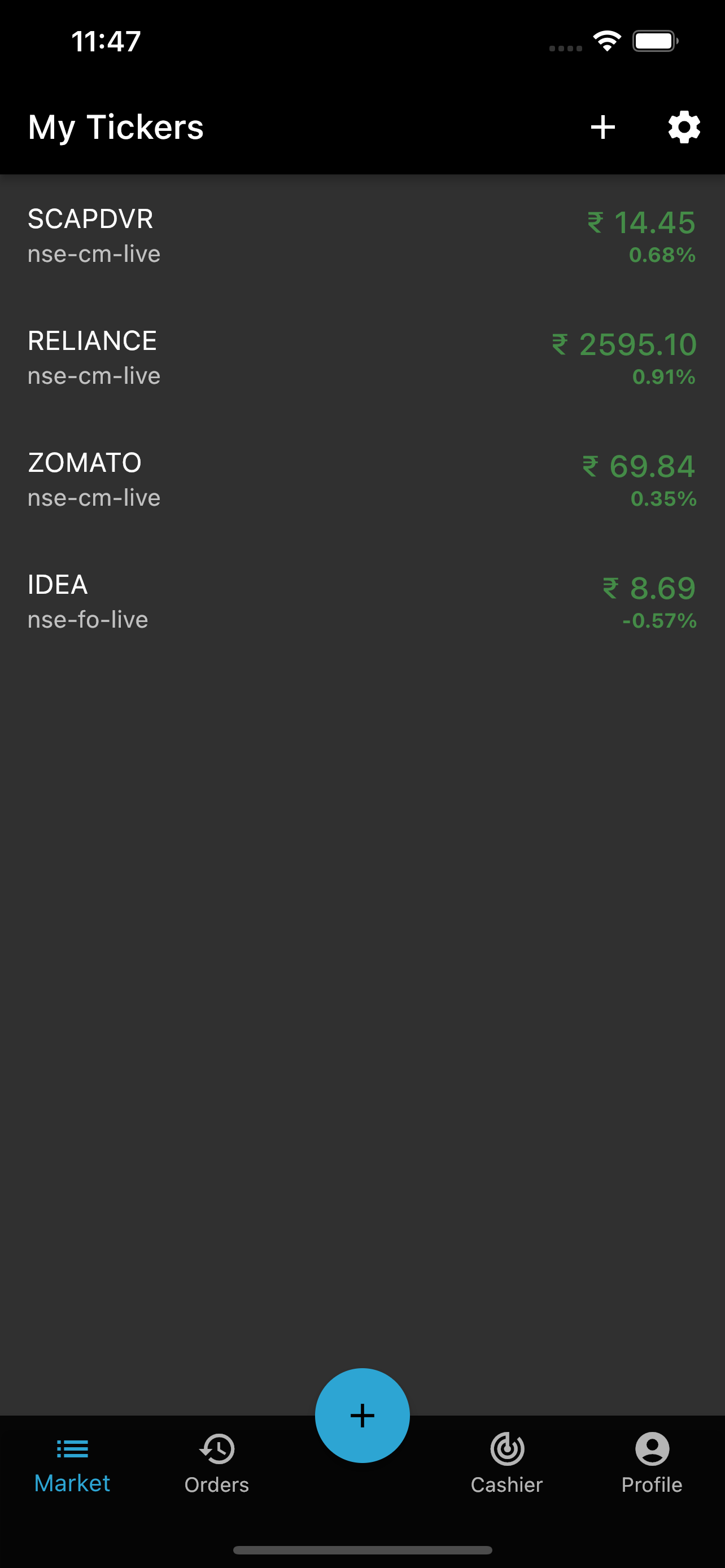The height and width of the screenshot is (1568, 725).
Task: Open the settings gear
Action: point(684,127)
